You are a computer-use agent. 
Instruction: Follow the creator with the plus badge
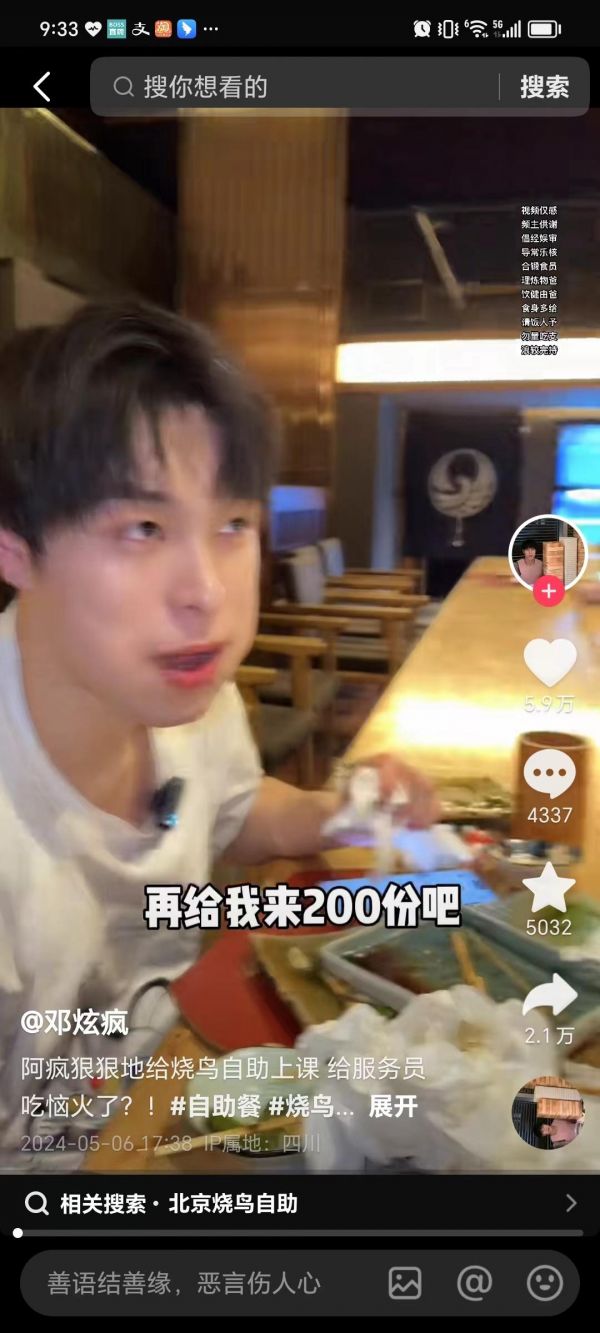pos(547,592)
